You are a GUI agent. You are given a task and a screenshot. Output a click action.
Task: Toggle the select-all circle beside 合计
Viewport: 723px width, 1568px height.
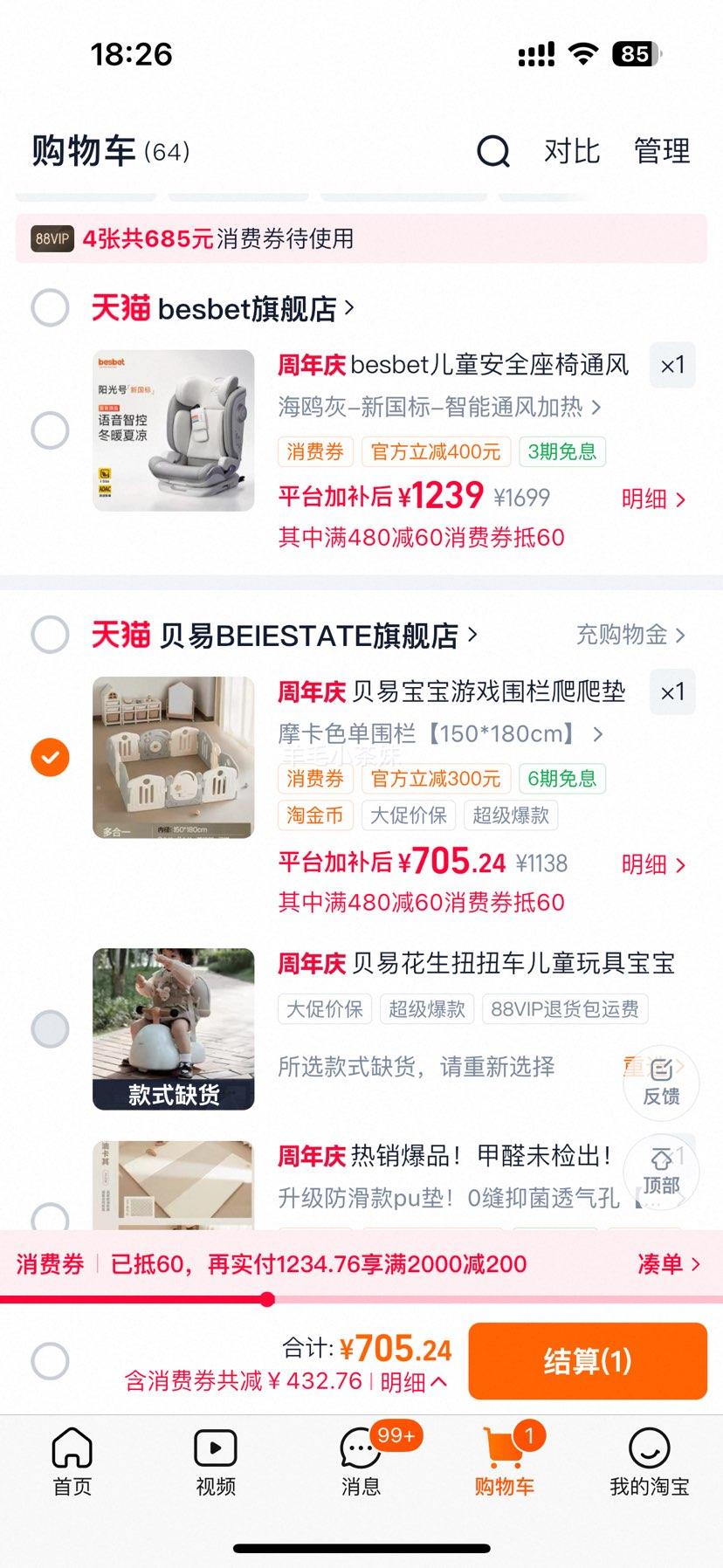pyautogui.click(x=50, y=1360)
